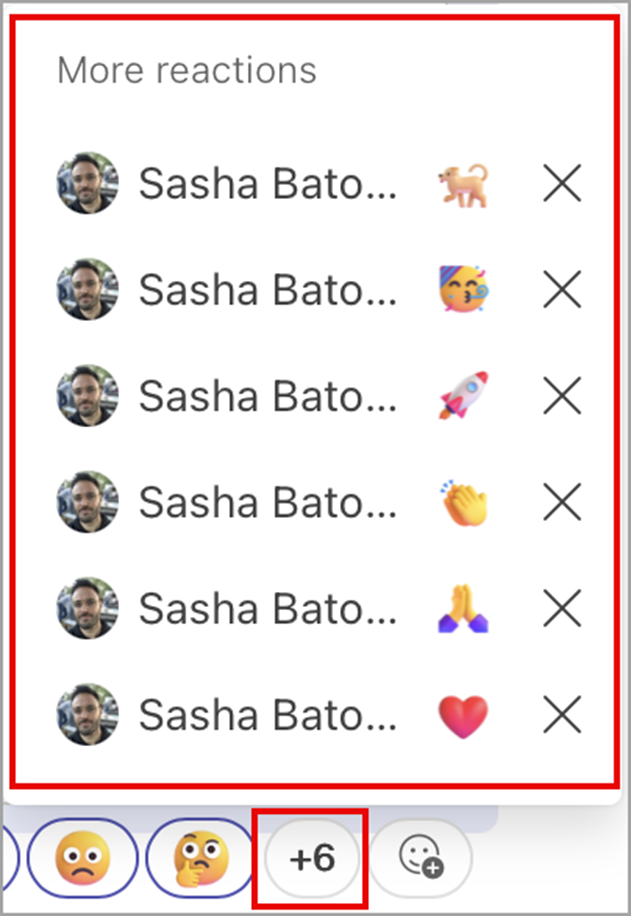The height and width of the screenshot is (916, 631).
Task: Remove the red heart reaction
Action: coord(561,714)
